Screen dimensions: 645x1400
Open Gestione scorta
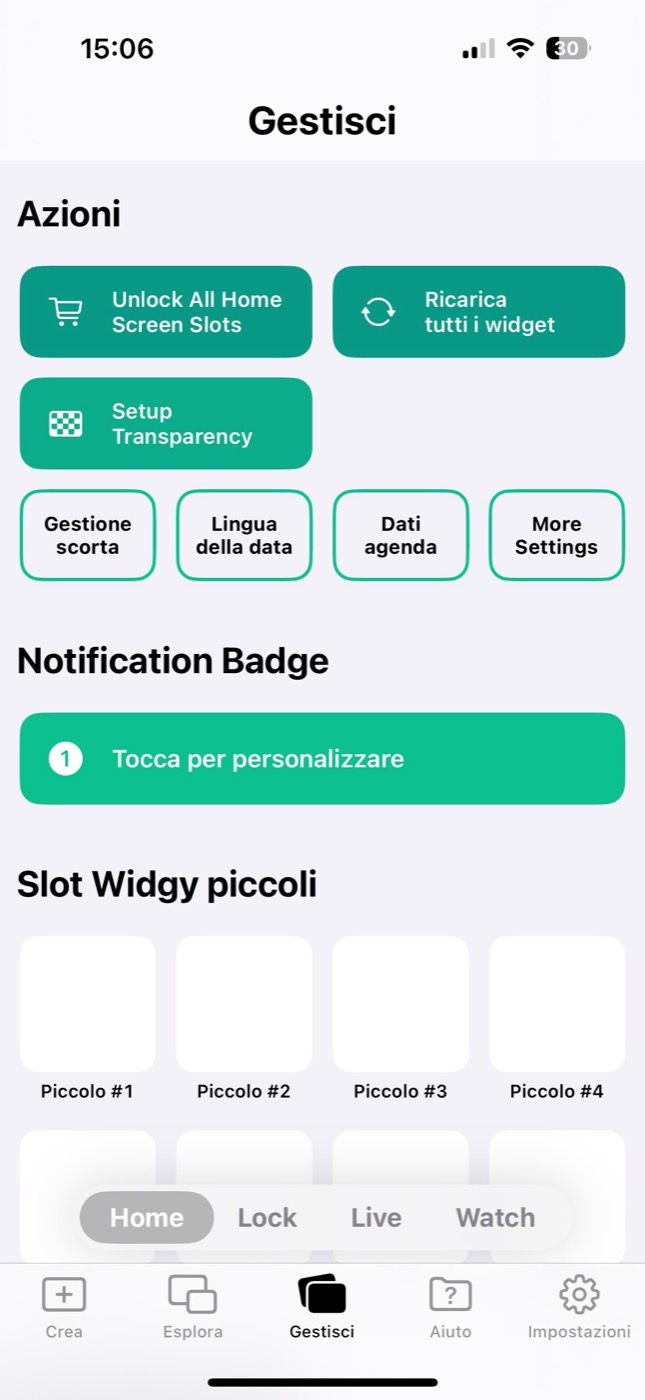pos(88,535)
